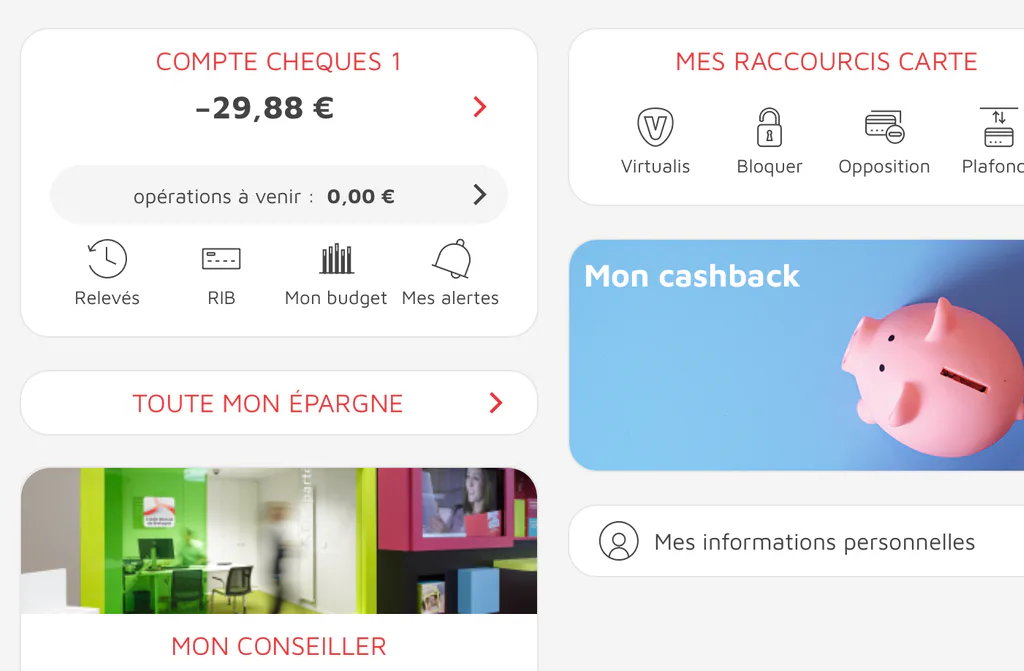Open Compte Cheques 1 account details

pos(479,106)
